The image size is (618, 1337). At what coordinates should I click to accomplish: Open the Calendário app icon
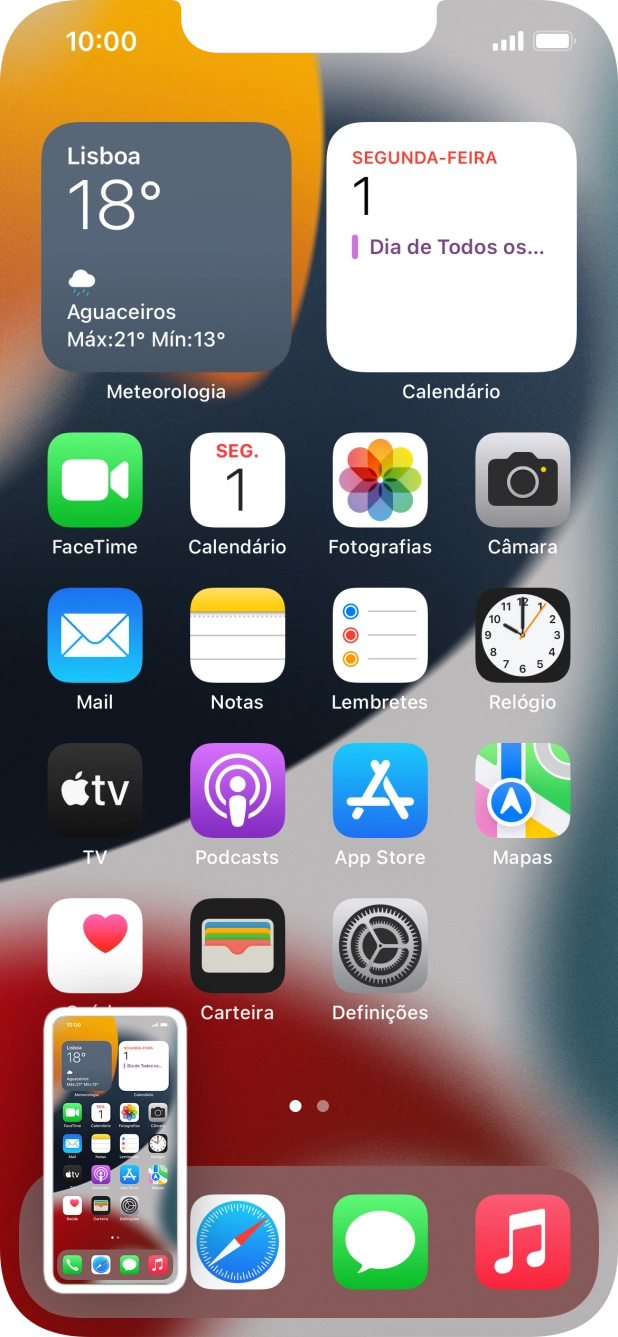tap(237, 480)
